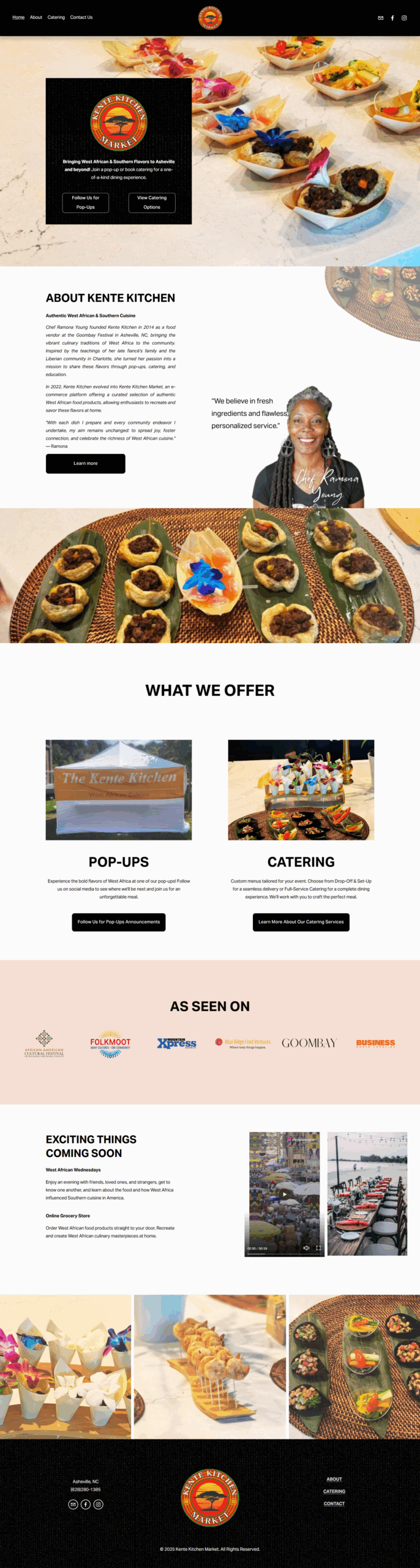Go to the About page in the header
This screenshot has width=420, height=1568.
pos(36,17)
